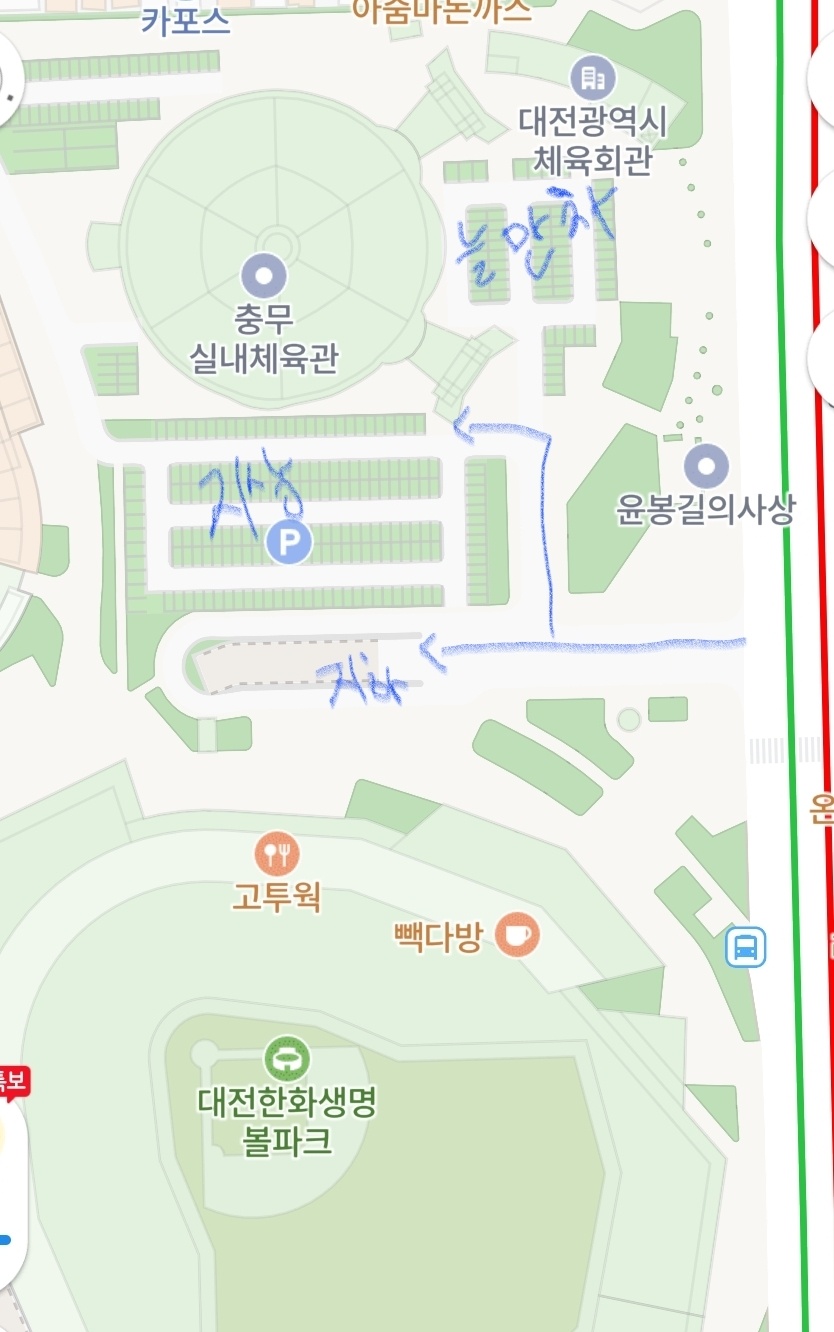This screenshot has width=834, height=1332.
Task: Select the 대전광역시 체육회관 building marker
Action: pyautogui.click(x=592, y=77)
